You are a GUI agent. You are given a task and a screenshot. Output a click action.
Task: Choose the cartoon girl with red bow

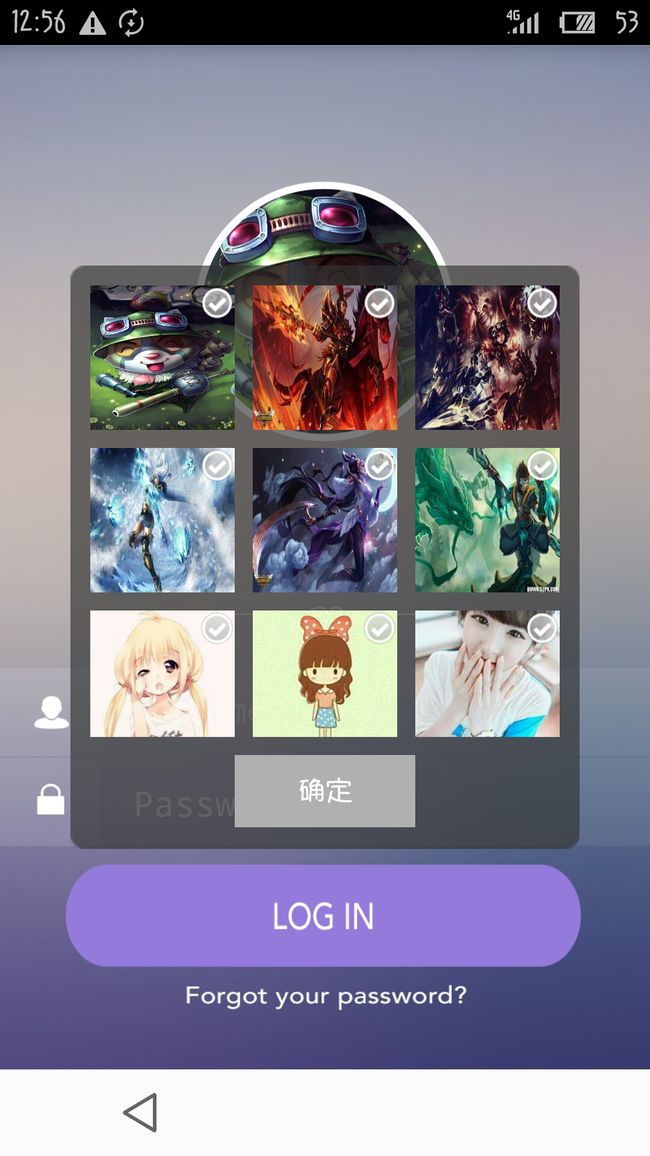[x=325, y=673]
